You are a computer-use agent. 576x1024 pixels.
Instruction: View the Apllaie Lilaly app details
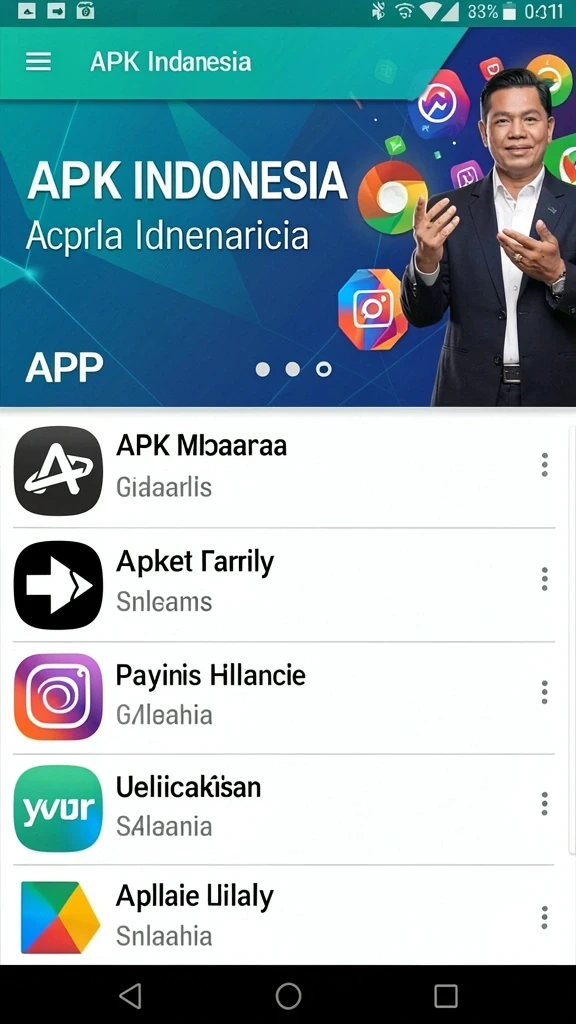tap(284, 915)
